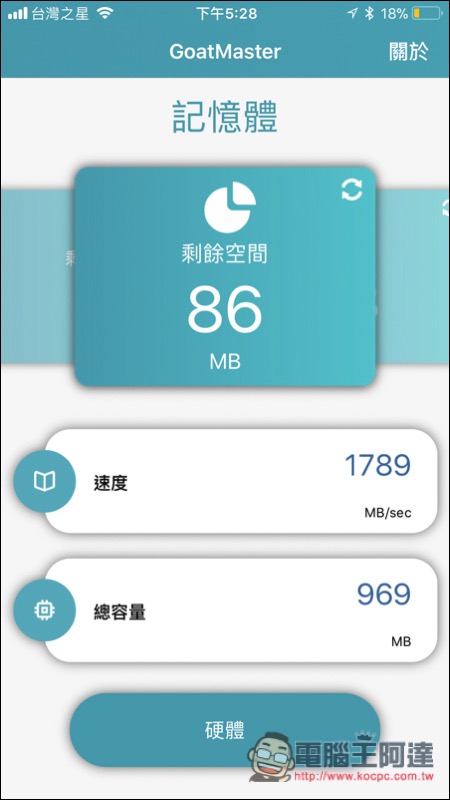
Task: Select the 剩餘空間 86 MB card
Action: click(x=226, y=276)
